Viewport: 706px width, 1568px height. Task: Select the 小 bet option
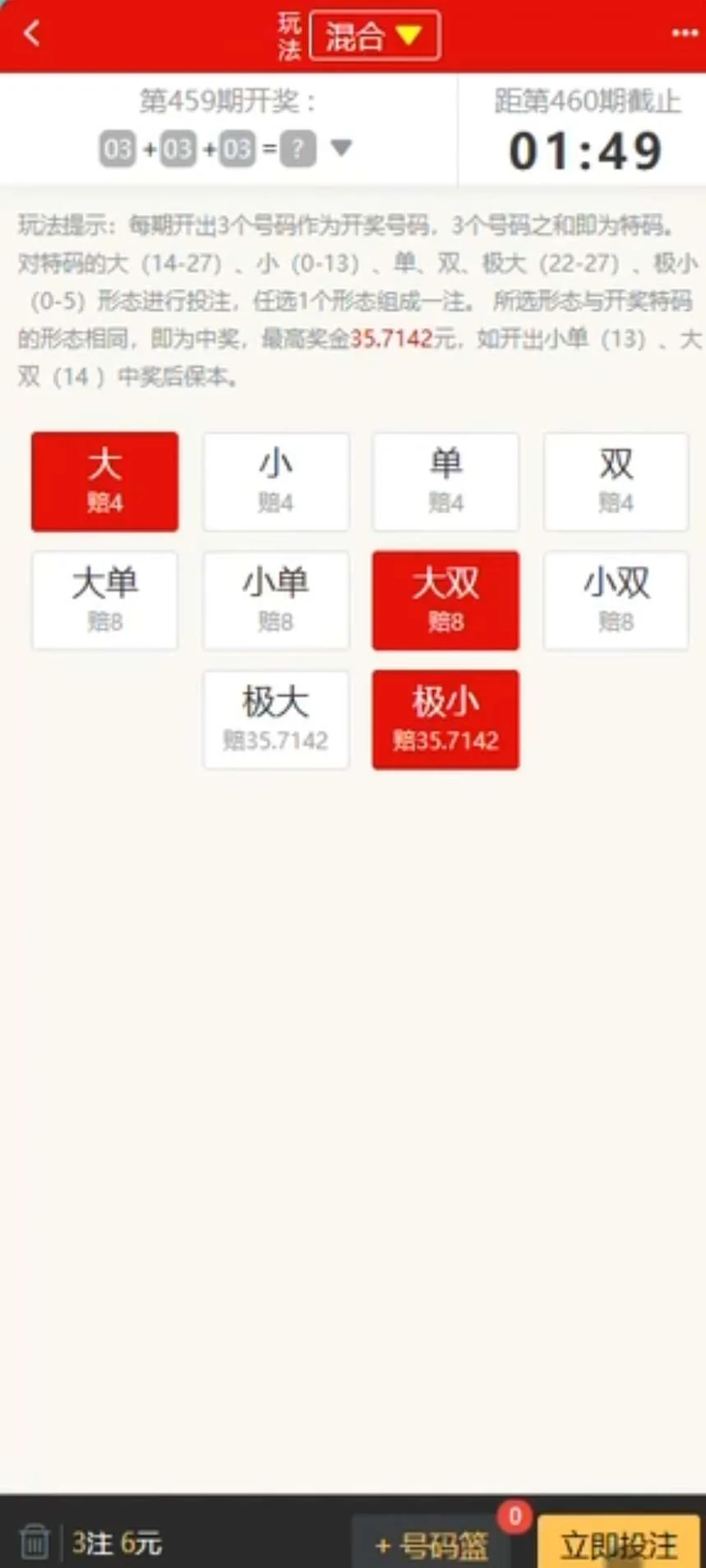pyautogui.click(x=276, y=482)
